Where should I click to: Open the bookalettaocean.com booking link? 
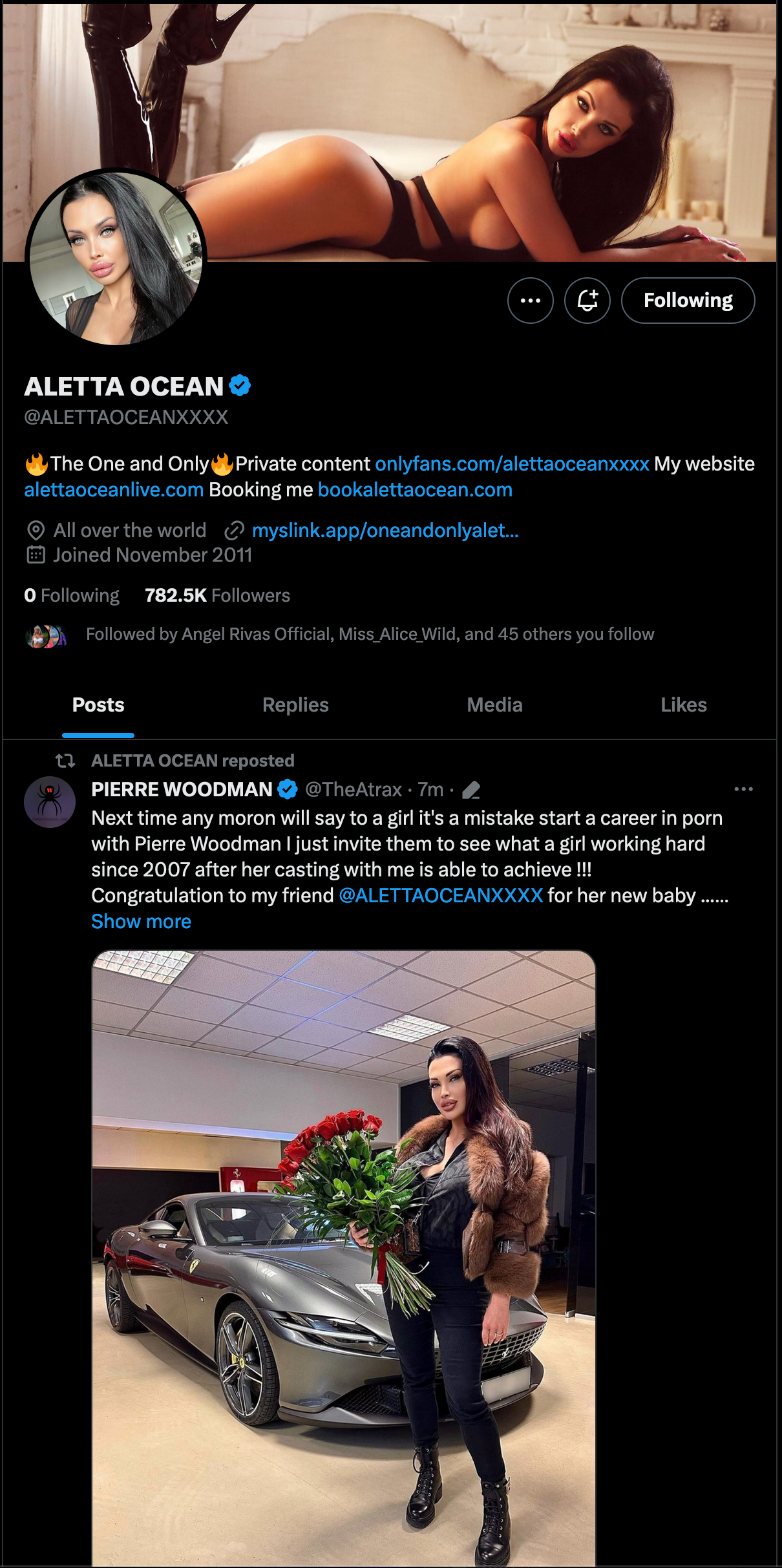click(415, 490)
